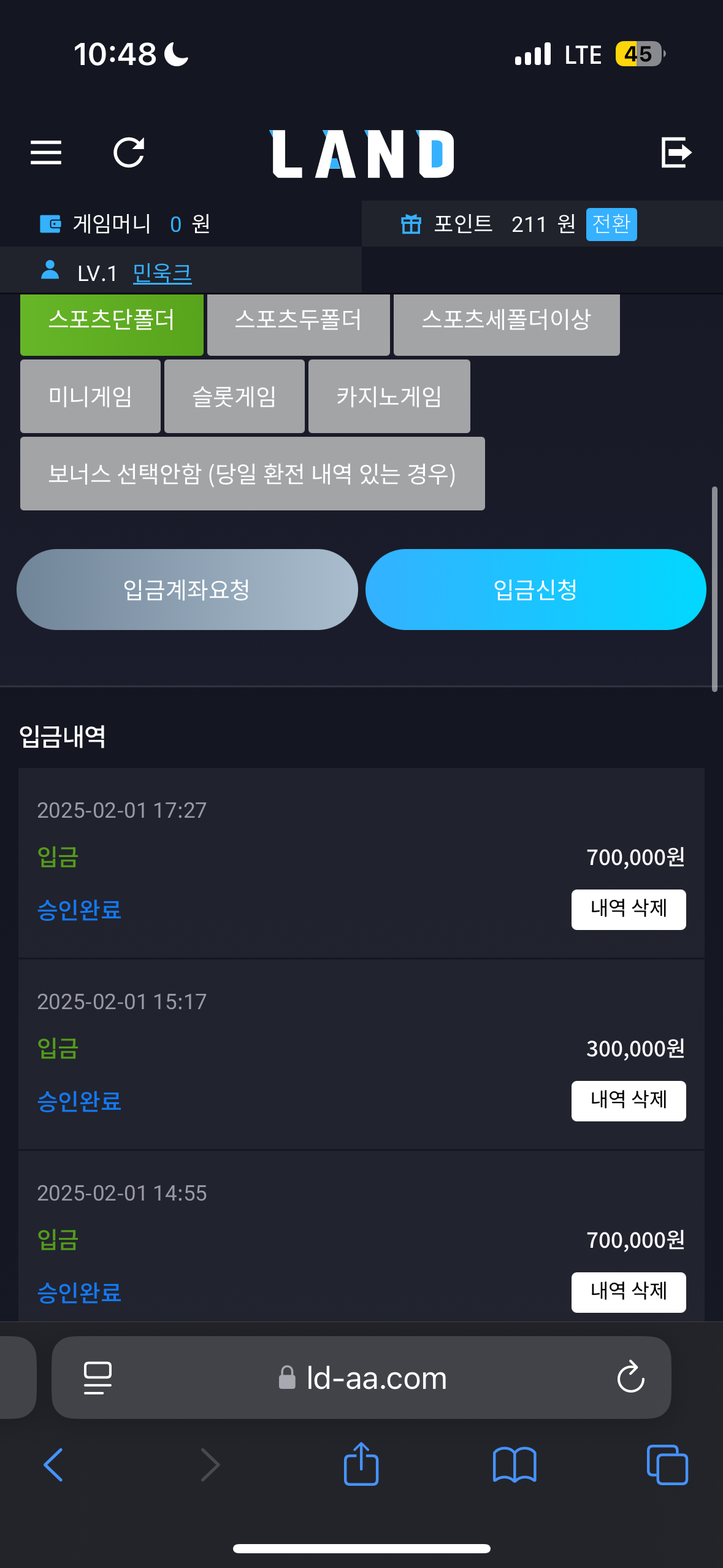Image resolution: width=723 pixels, height=1568 pixels.
Task: Tap the ld-aa.com address bar
Action: tap(361, 1378)
